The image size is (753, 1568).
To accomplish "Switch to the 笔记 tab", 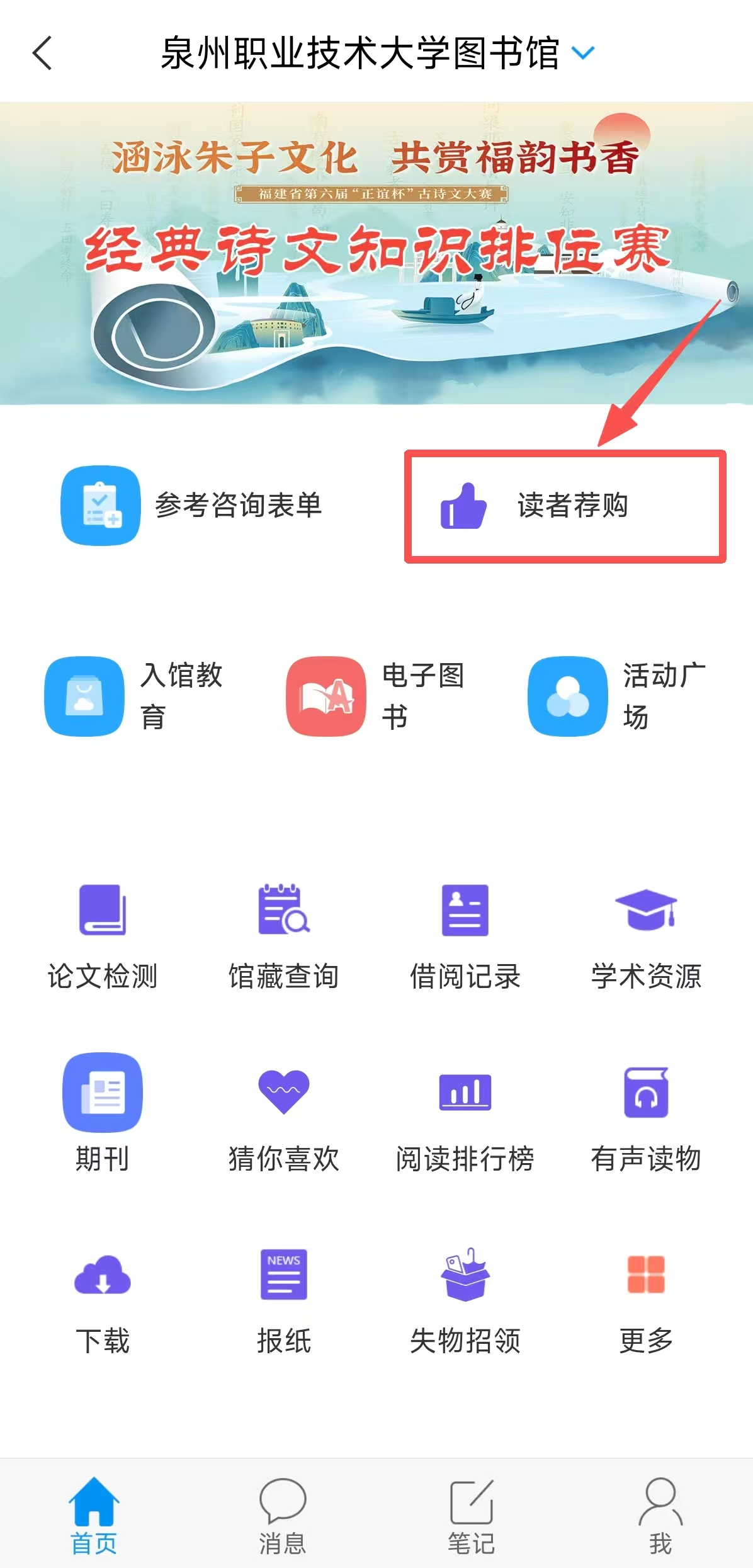I will coord(471,1515).
